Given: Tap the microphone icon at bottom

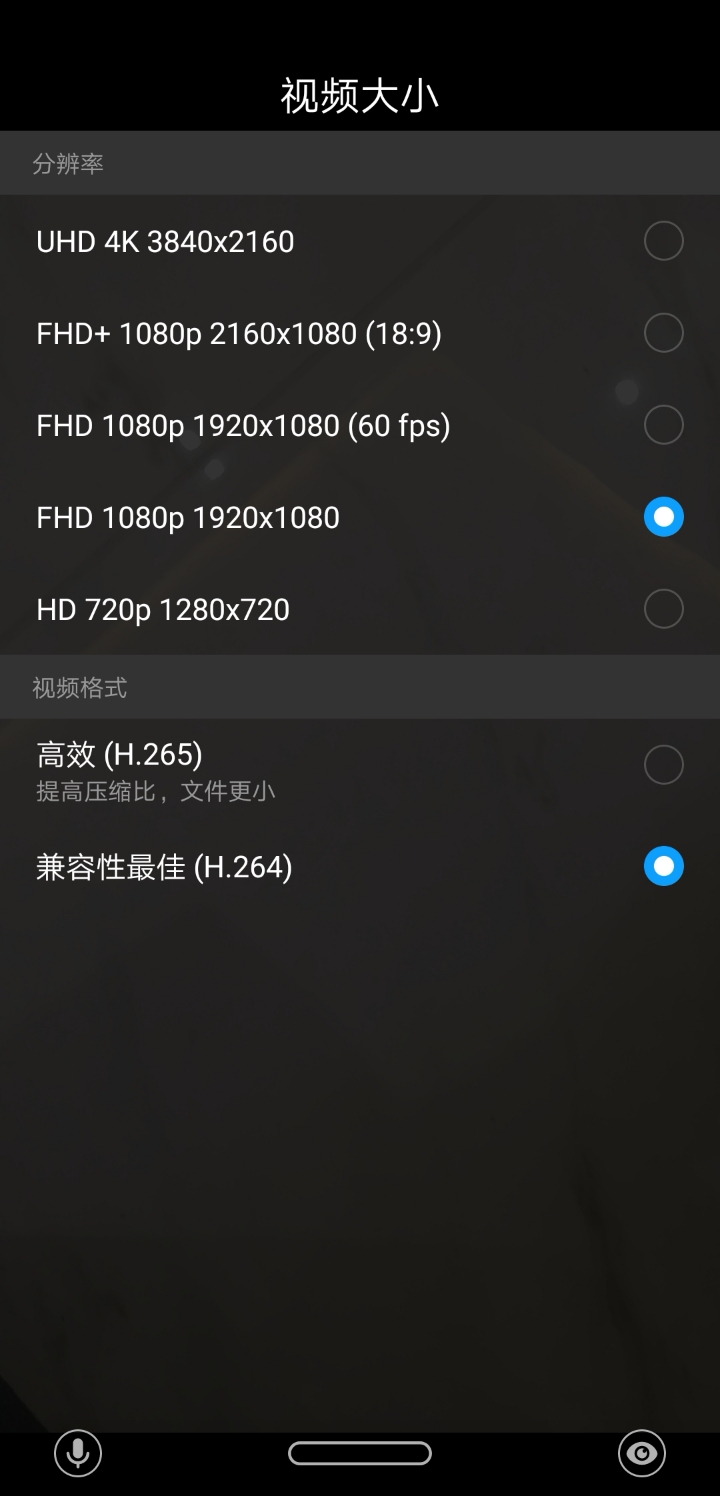Looking at the screenshot, I should (78, 1453).
